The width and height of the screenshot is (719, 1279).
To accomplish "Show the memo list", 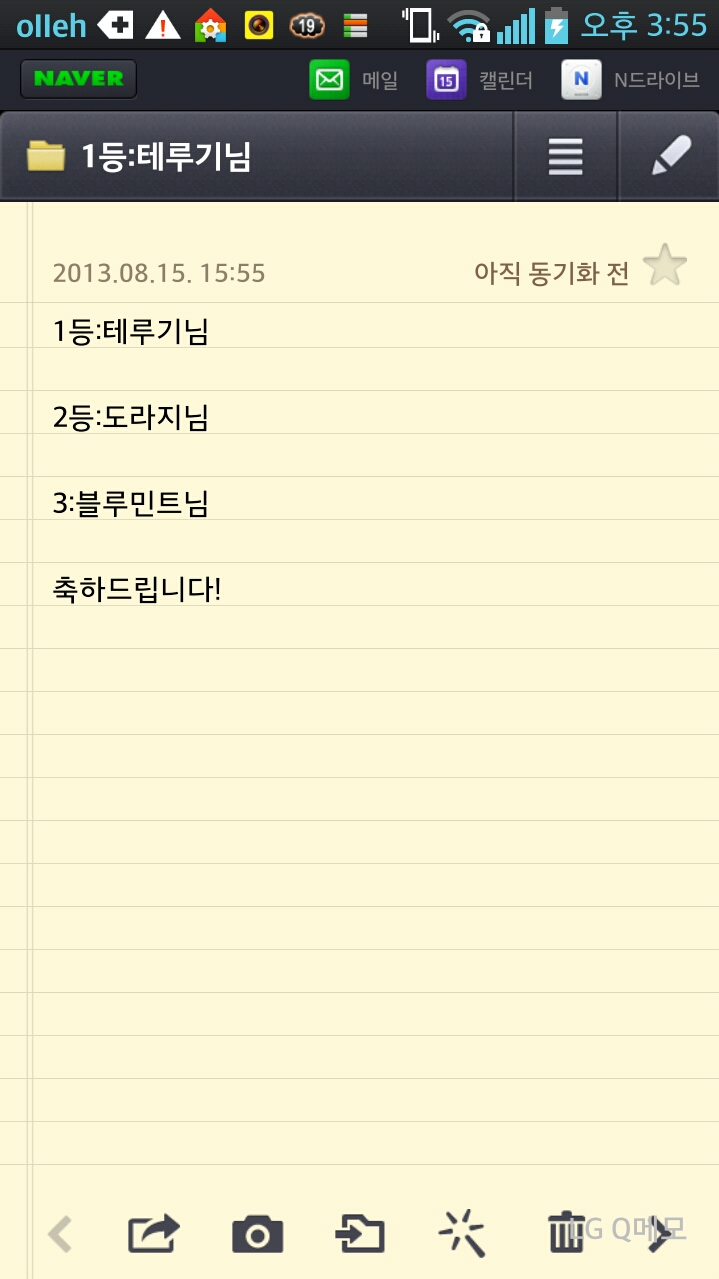I will [x=565, y=157].
